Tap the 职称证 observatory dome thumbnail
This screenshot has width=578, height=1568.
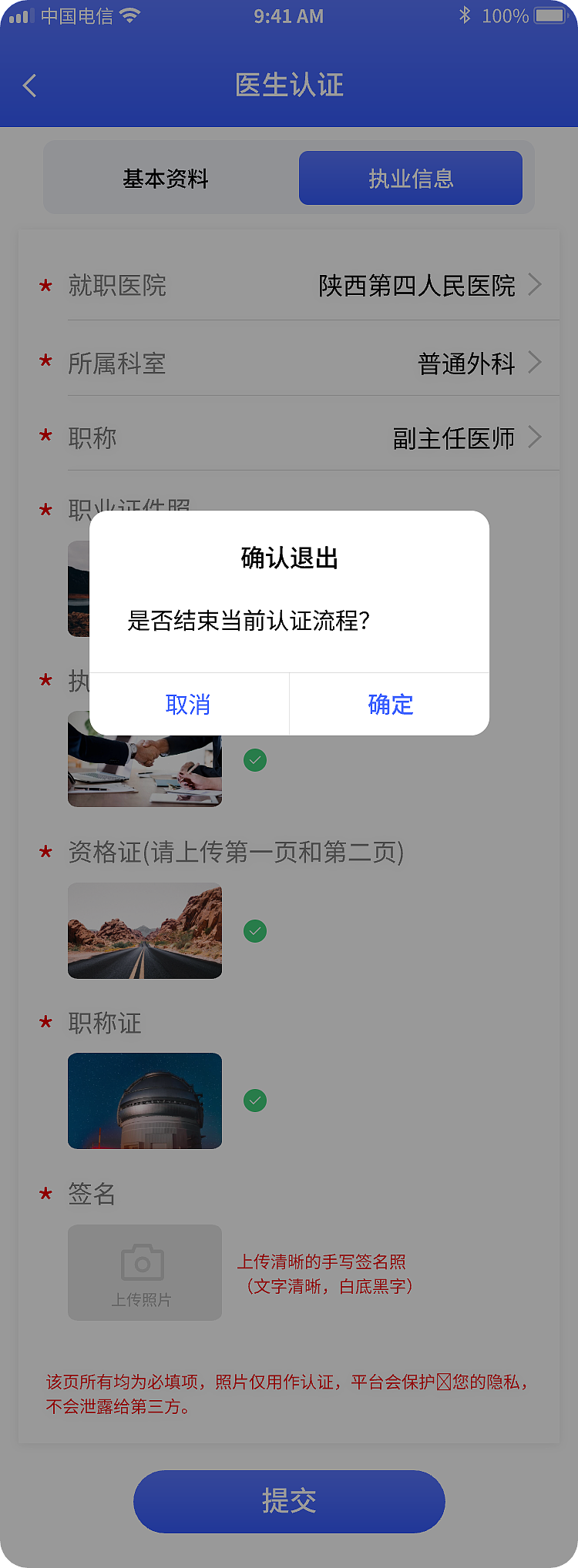pyautogui.click(x=144, y=1101)
